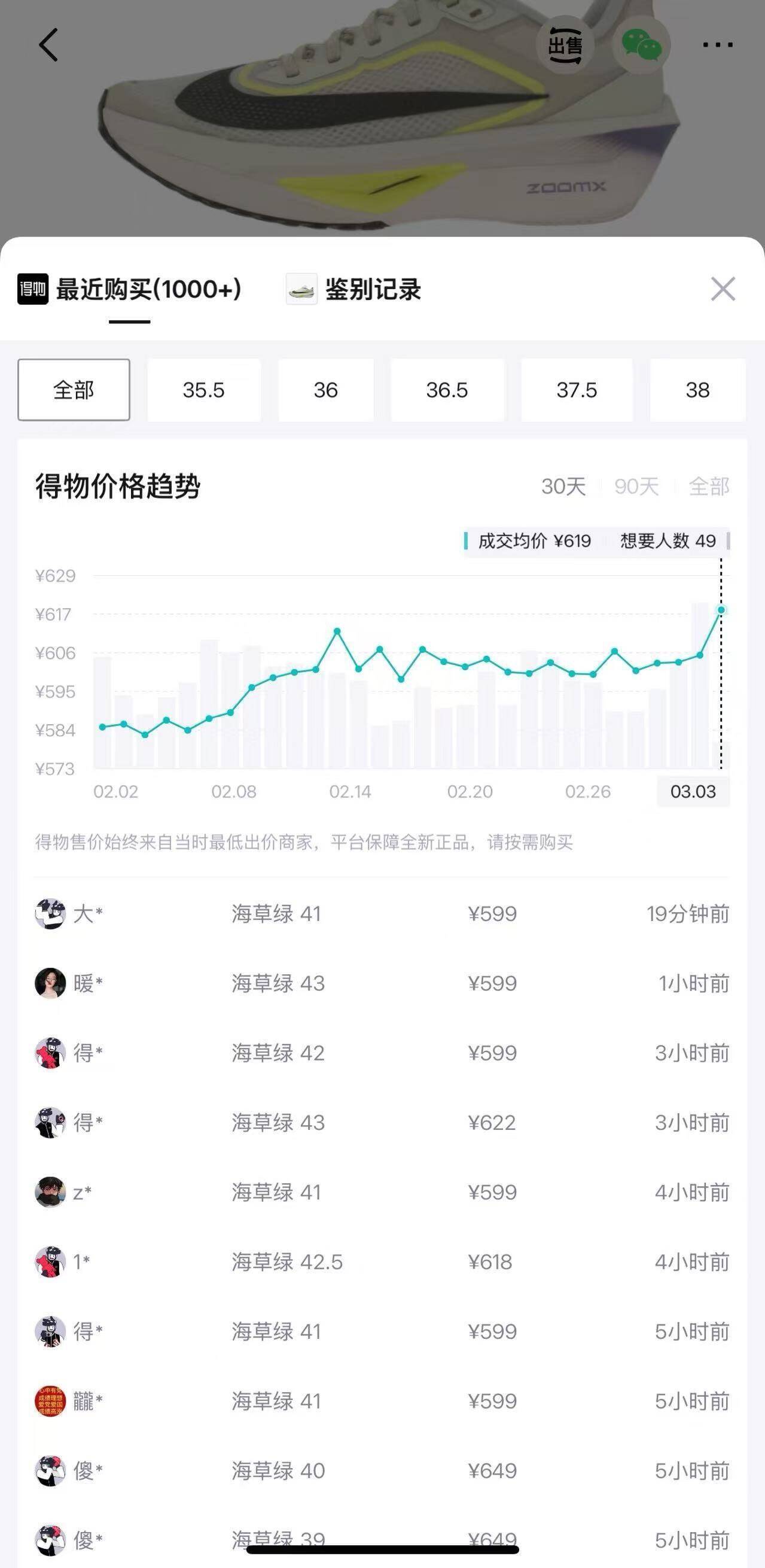Choose the size 36.5 chip

tap(447, 390)
